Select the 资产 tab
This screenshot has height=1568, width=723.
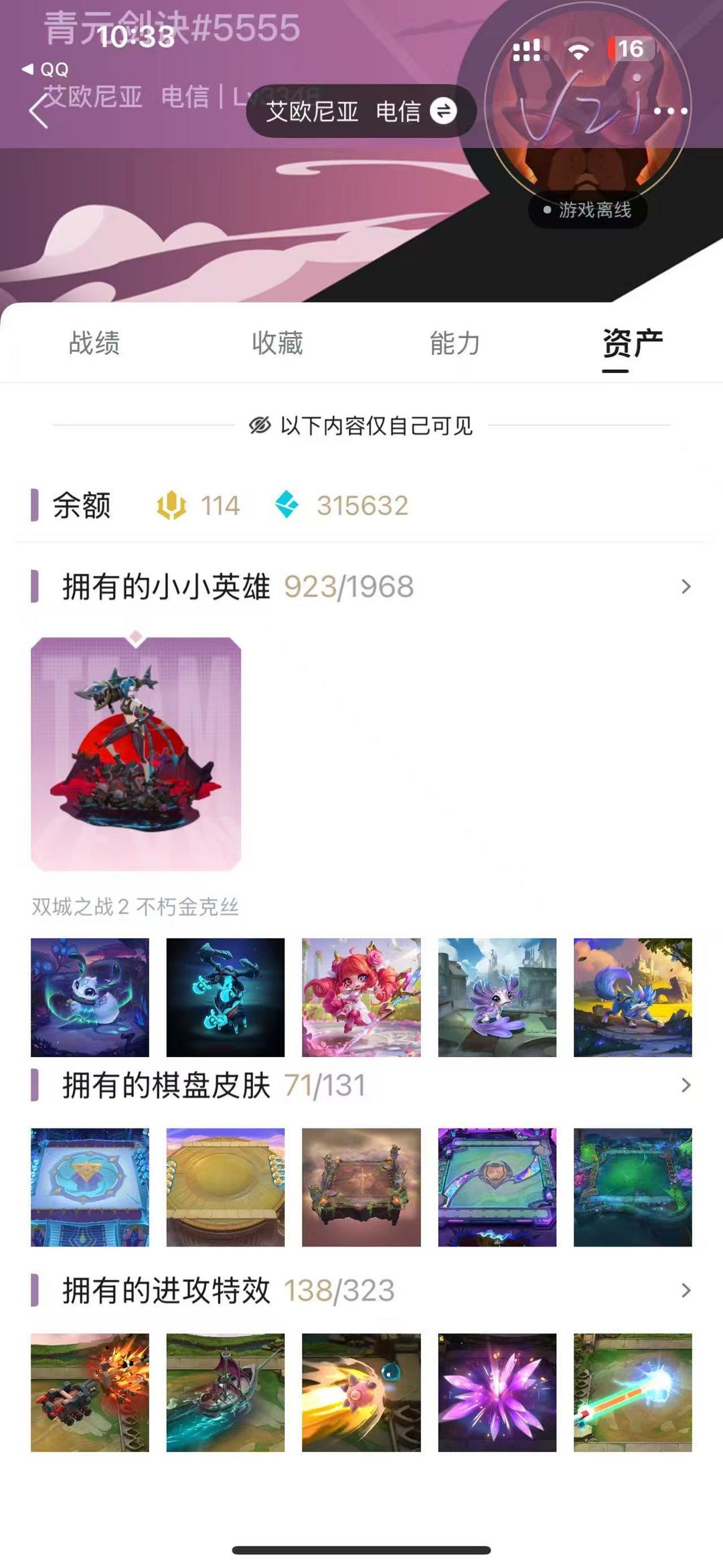pos(632,343)
